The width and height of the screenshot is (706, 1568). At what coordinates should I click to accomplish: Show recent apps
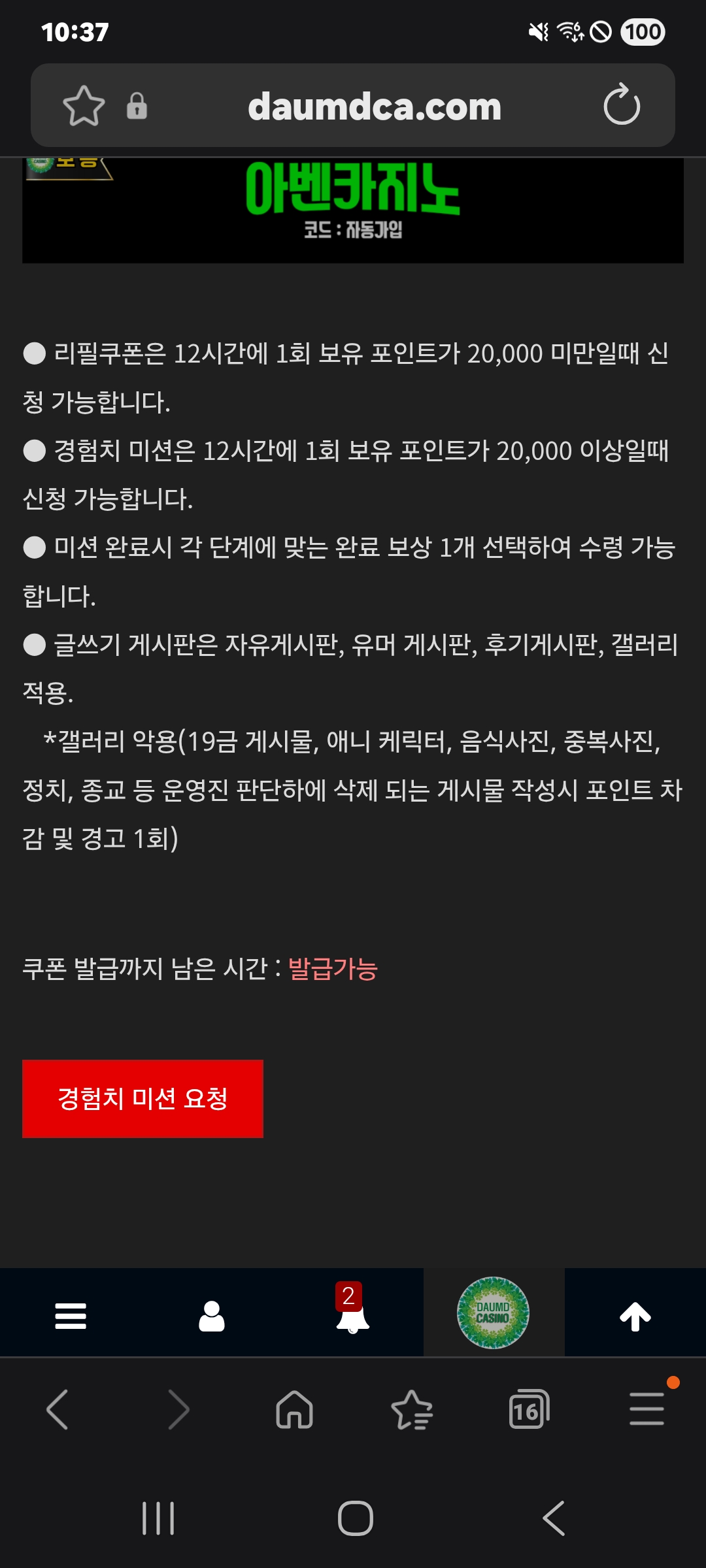point(158,1518)
